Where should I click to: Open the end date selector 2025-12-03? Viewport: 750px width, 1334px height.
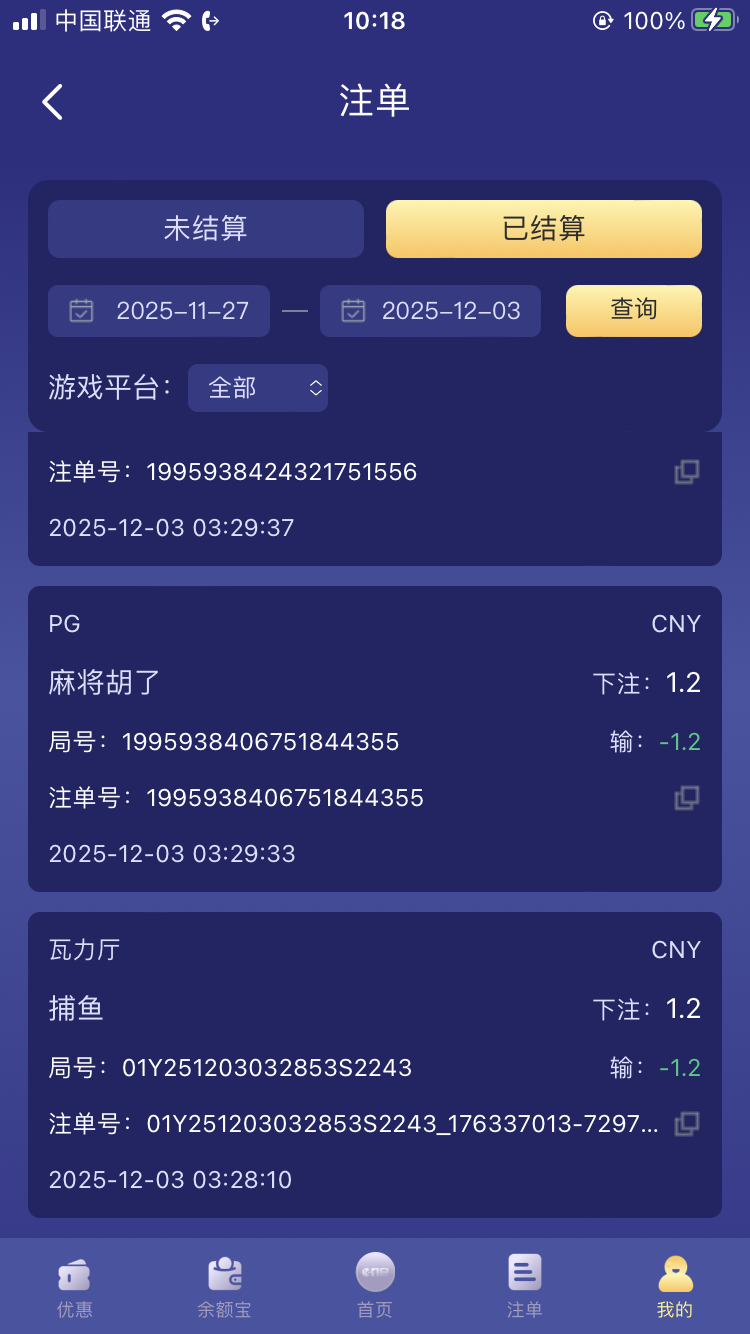(430, 311)
